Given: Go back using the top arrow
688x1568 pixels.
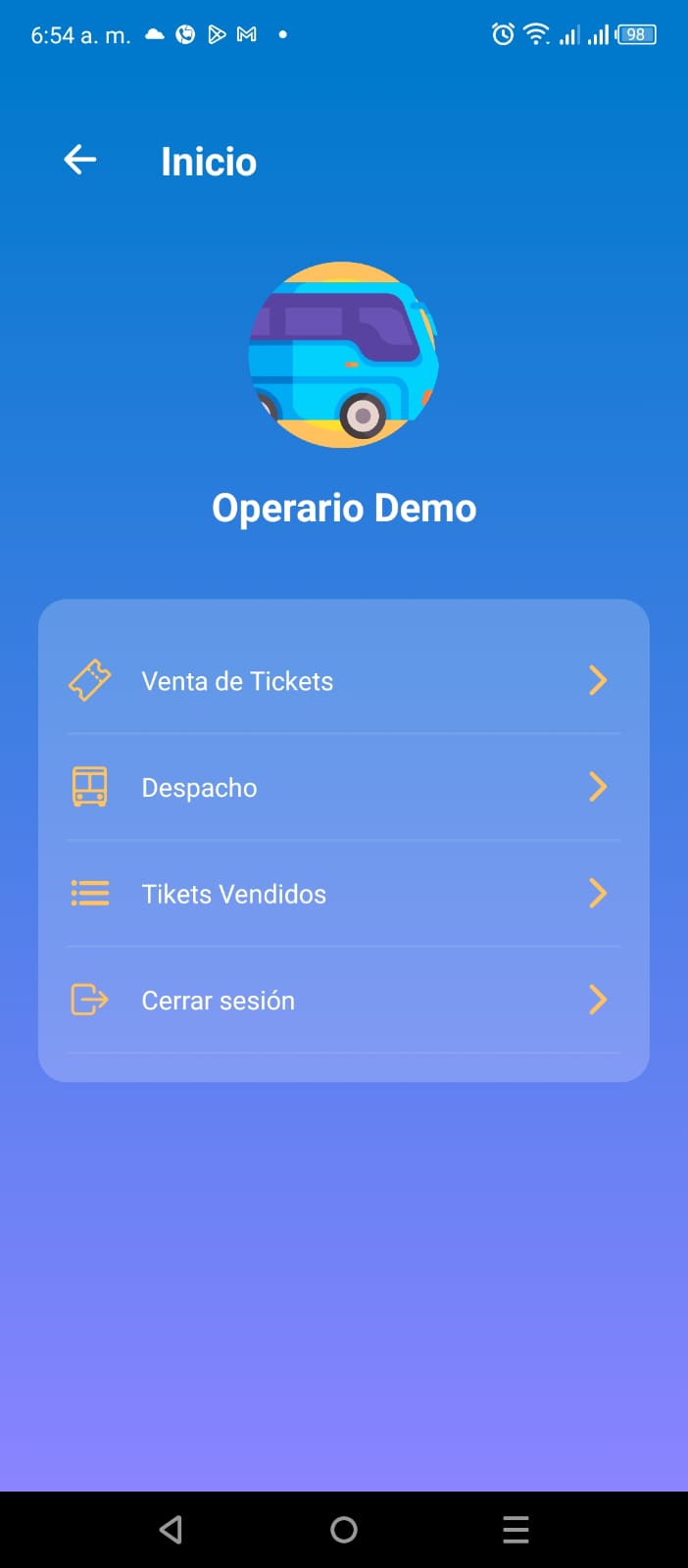Looking at the screenshot, I should [80, 160].
